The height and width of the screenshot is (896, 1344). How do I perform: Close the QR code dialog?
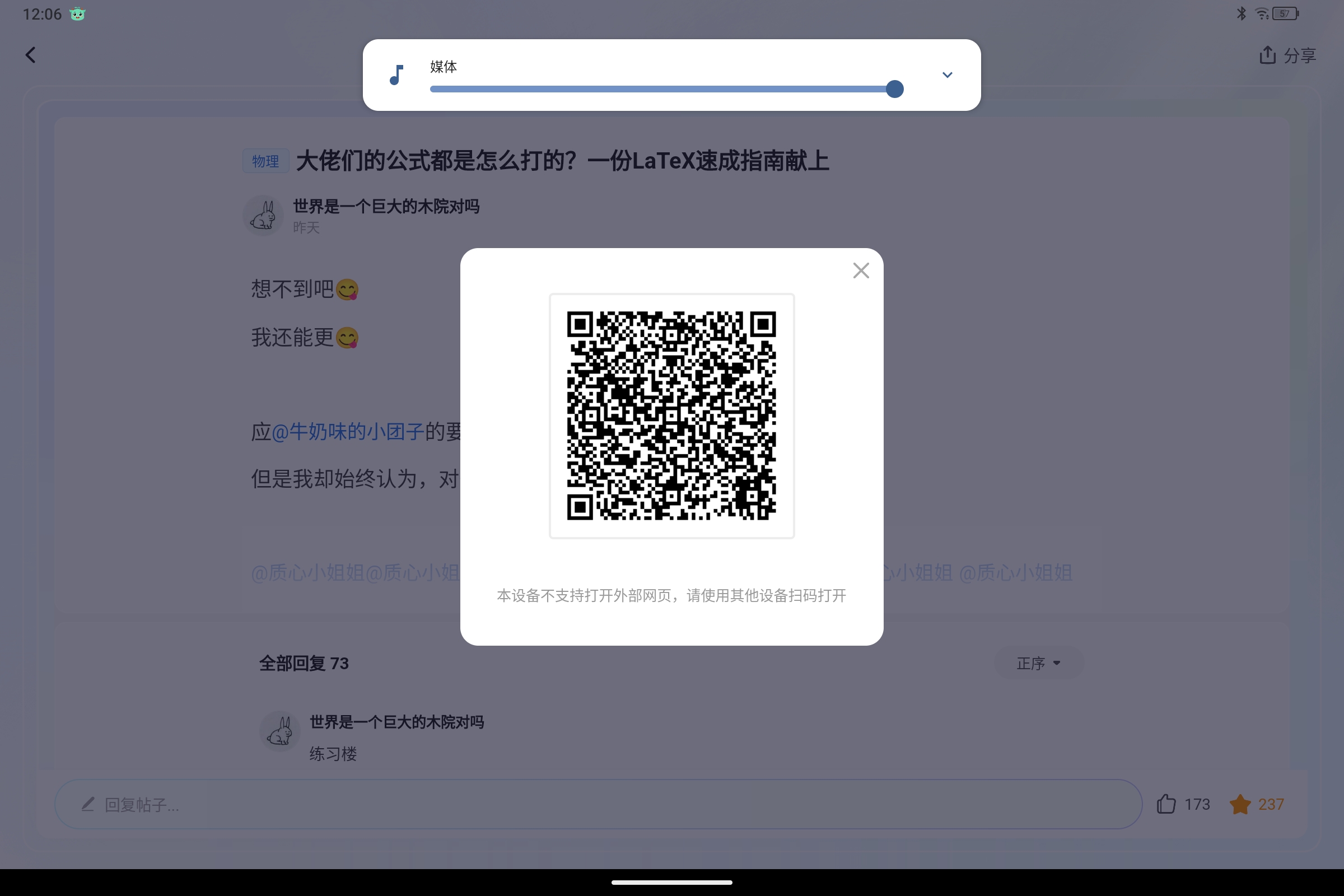tap(861, 270)
